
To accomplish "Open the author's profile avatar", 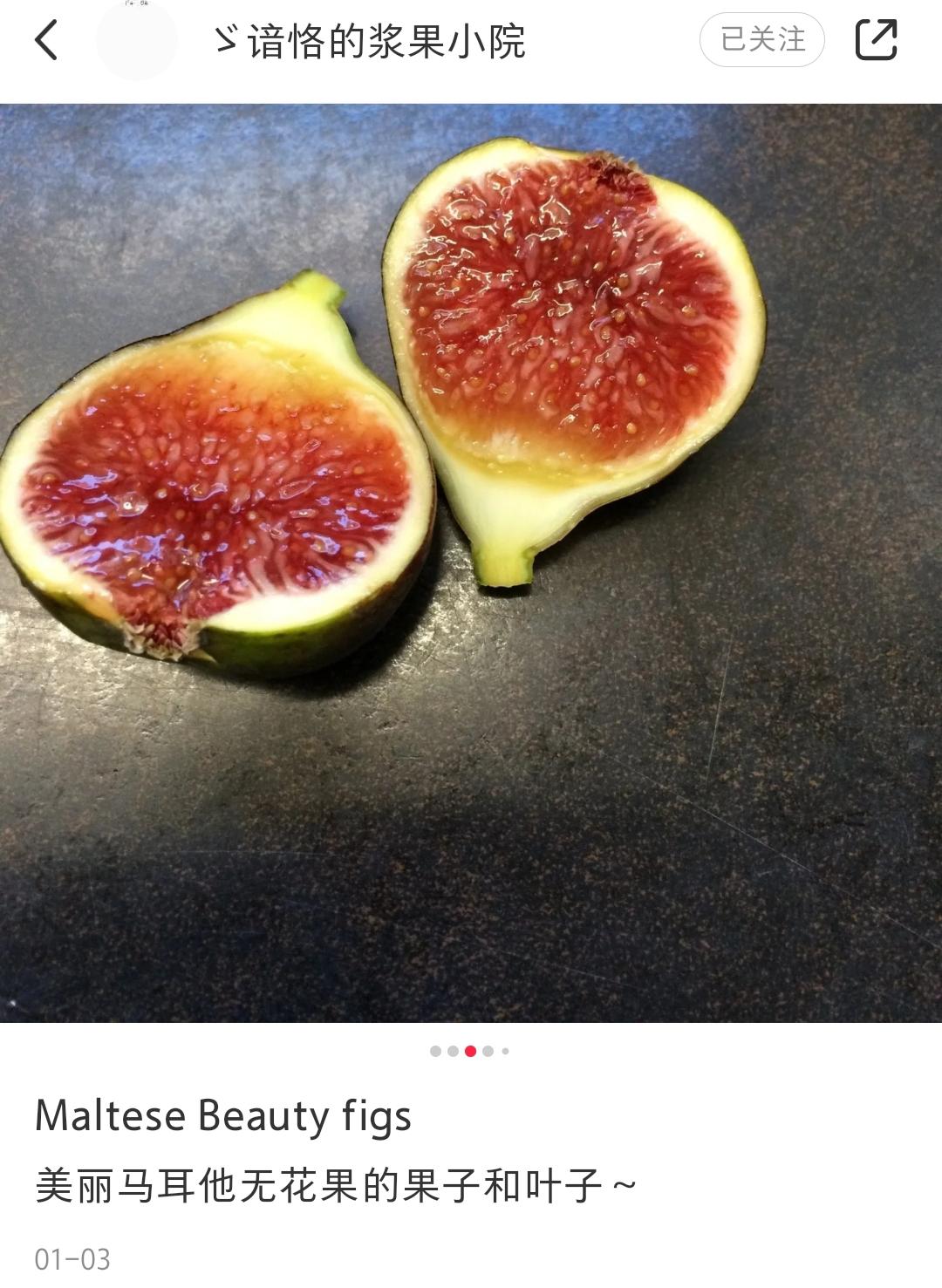I will (x=136, y=40).
